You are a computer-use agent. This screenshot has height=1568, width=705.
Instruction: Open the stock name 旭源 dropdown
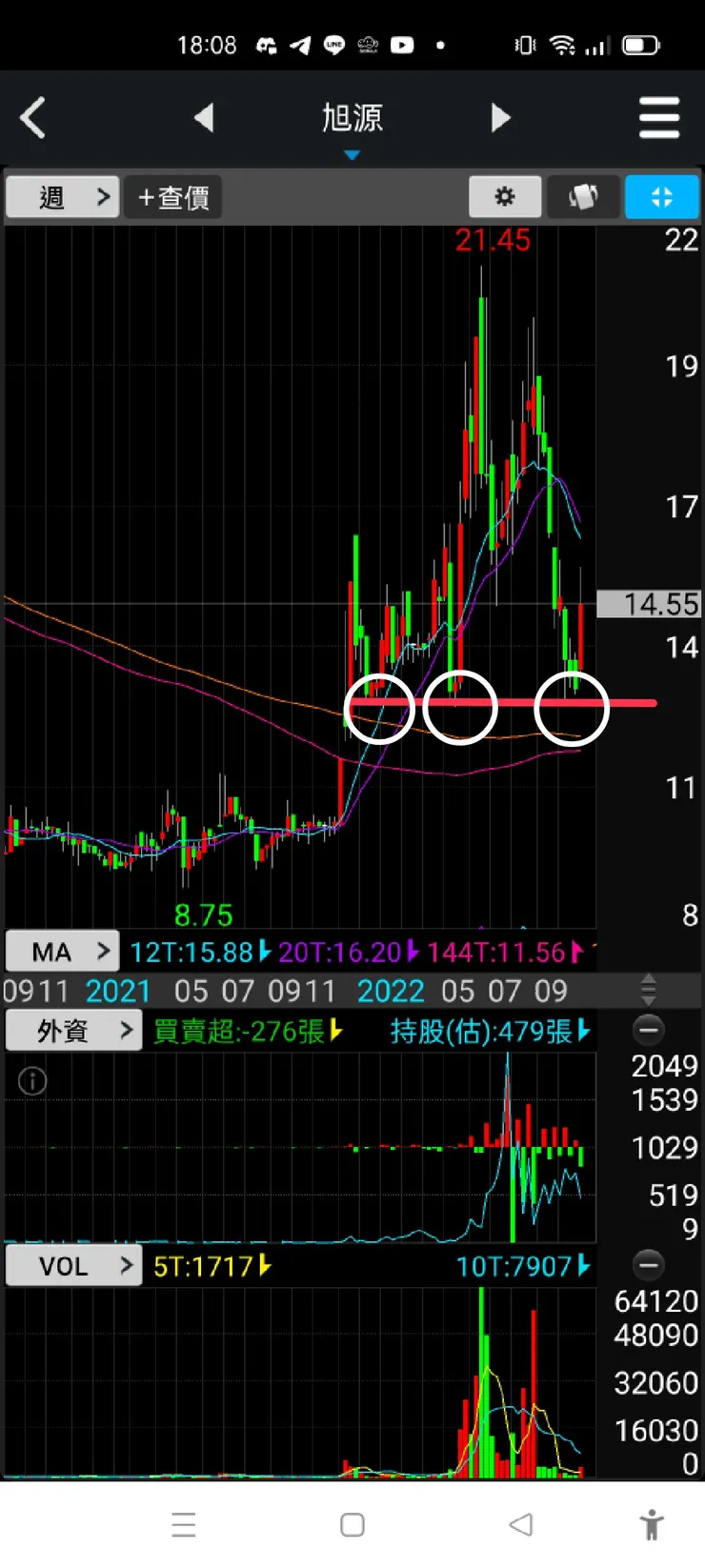pyautogui.click(x=352, y=122)
